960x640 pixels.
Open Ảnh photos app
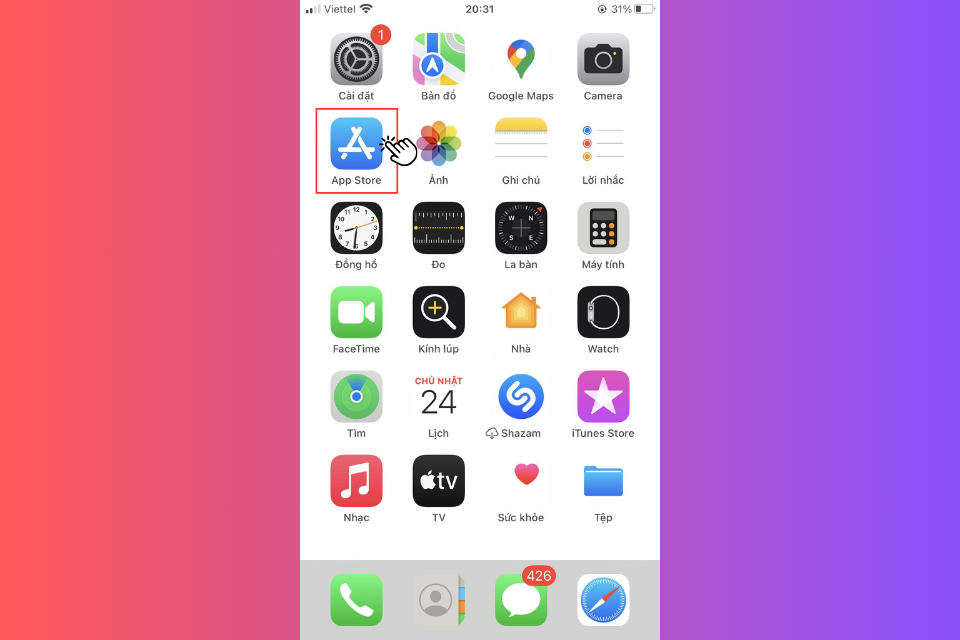438,144
